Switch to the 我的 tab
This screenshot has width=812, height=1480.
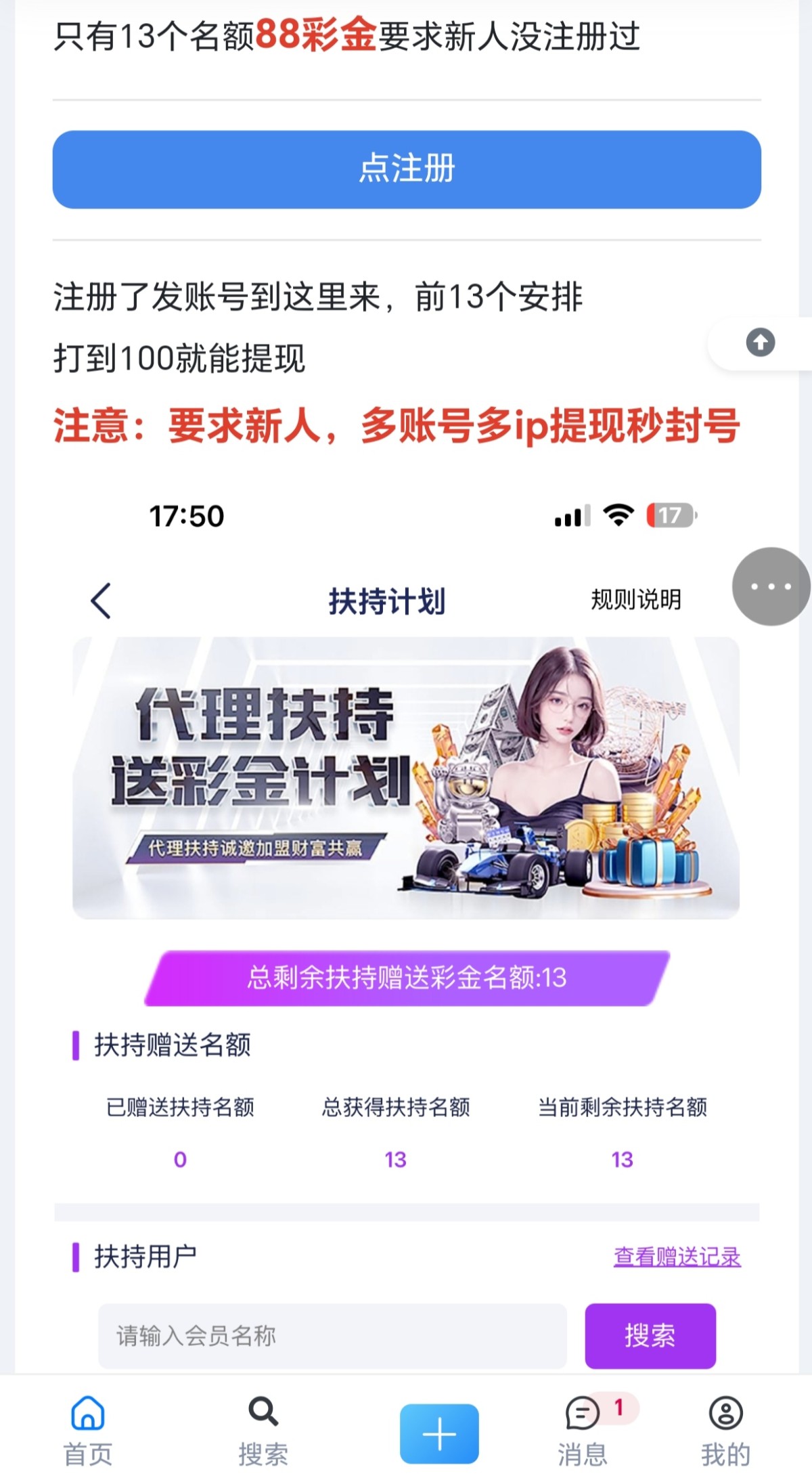(726, 1431)
